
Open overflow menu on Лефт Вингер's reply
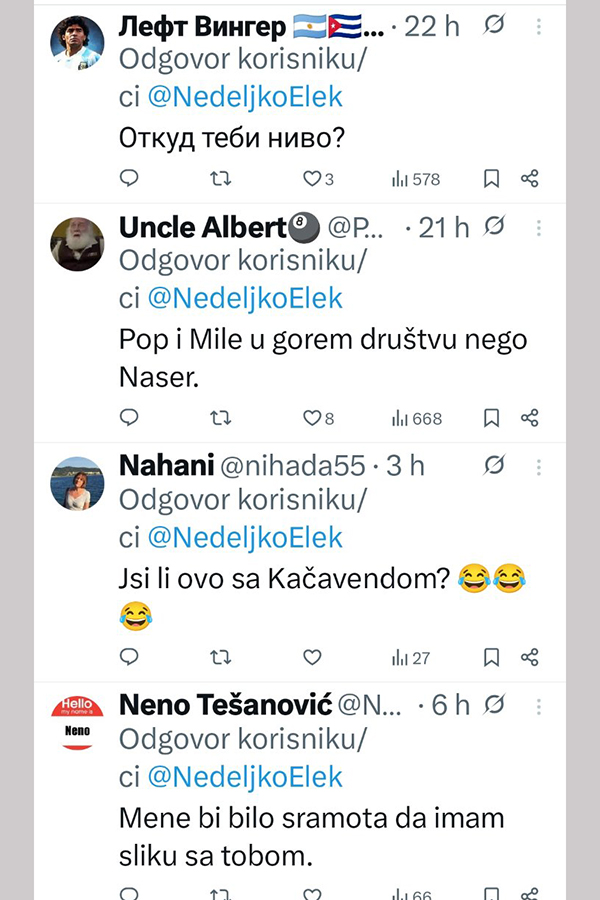tap(538, 27)
